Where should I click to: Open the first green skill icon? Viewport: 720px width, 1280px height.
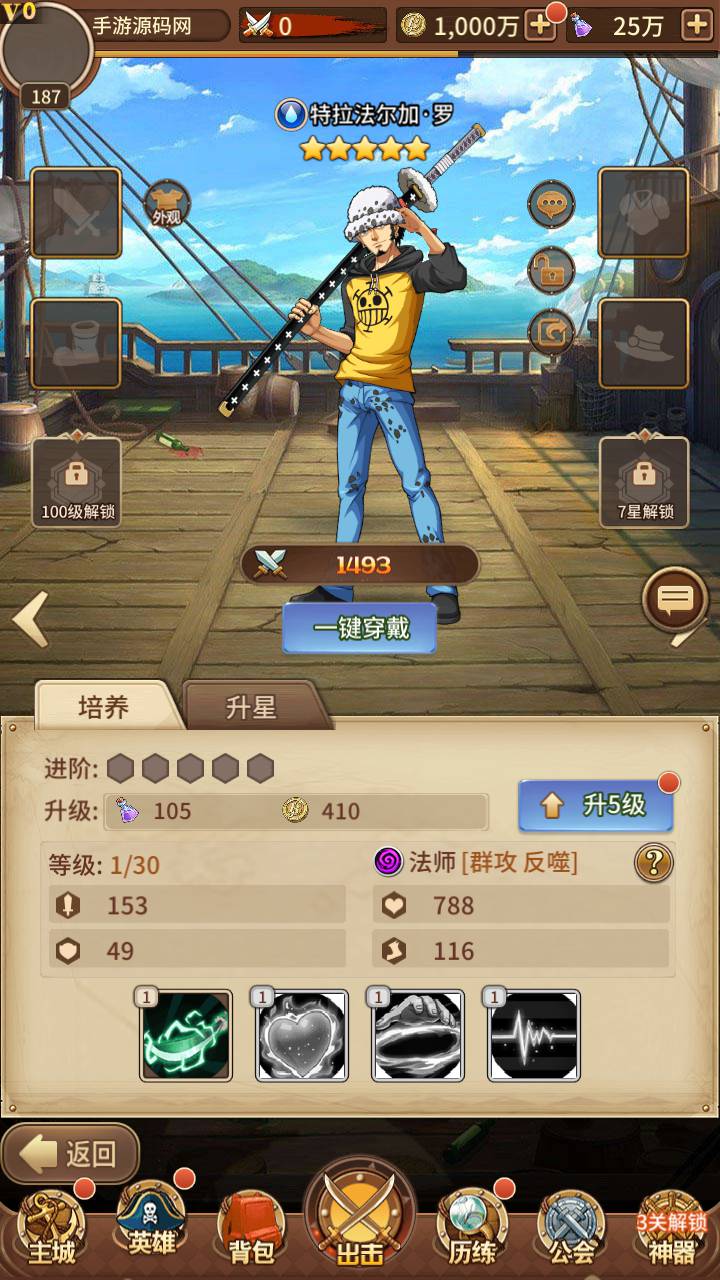(186, 1036)
